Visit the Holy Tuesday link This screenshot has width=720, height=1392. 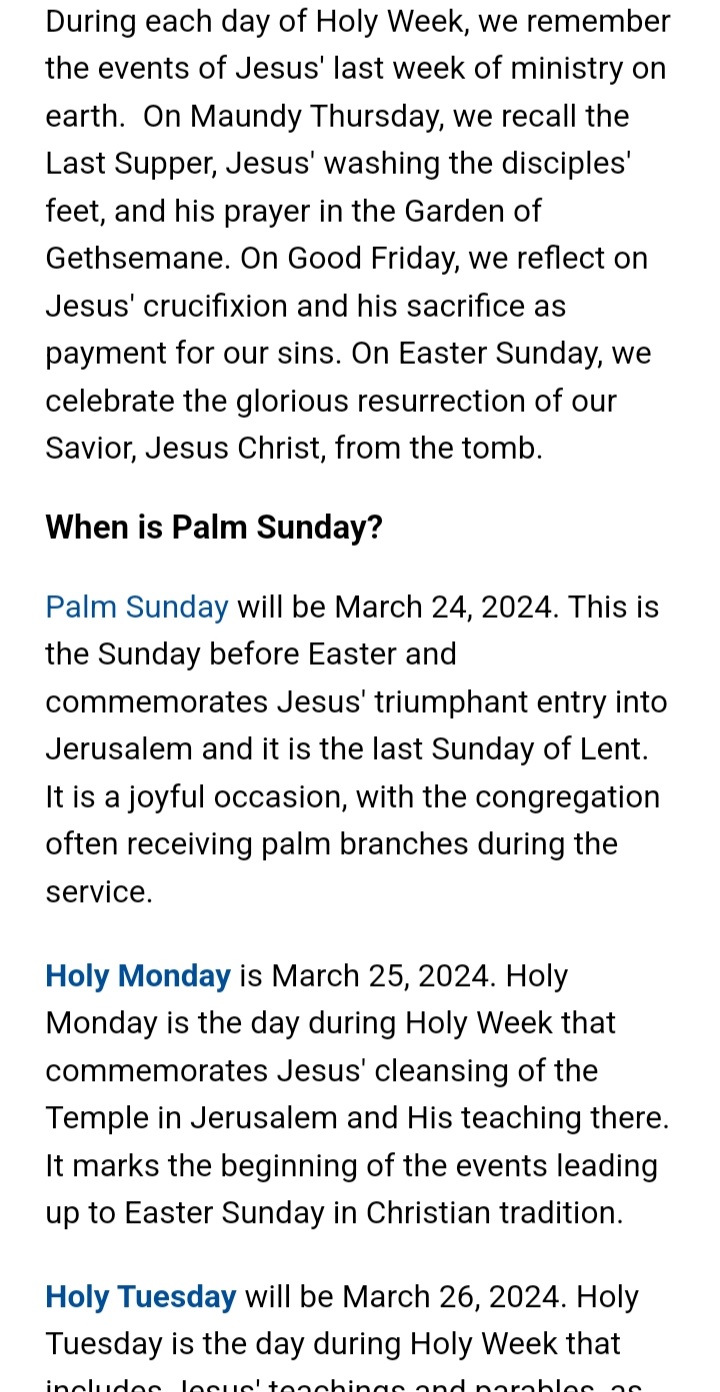(141, 1297)
